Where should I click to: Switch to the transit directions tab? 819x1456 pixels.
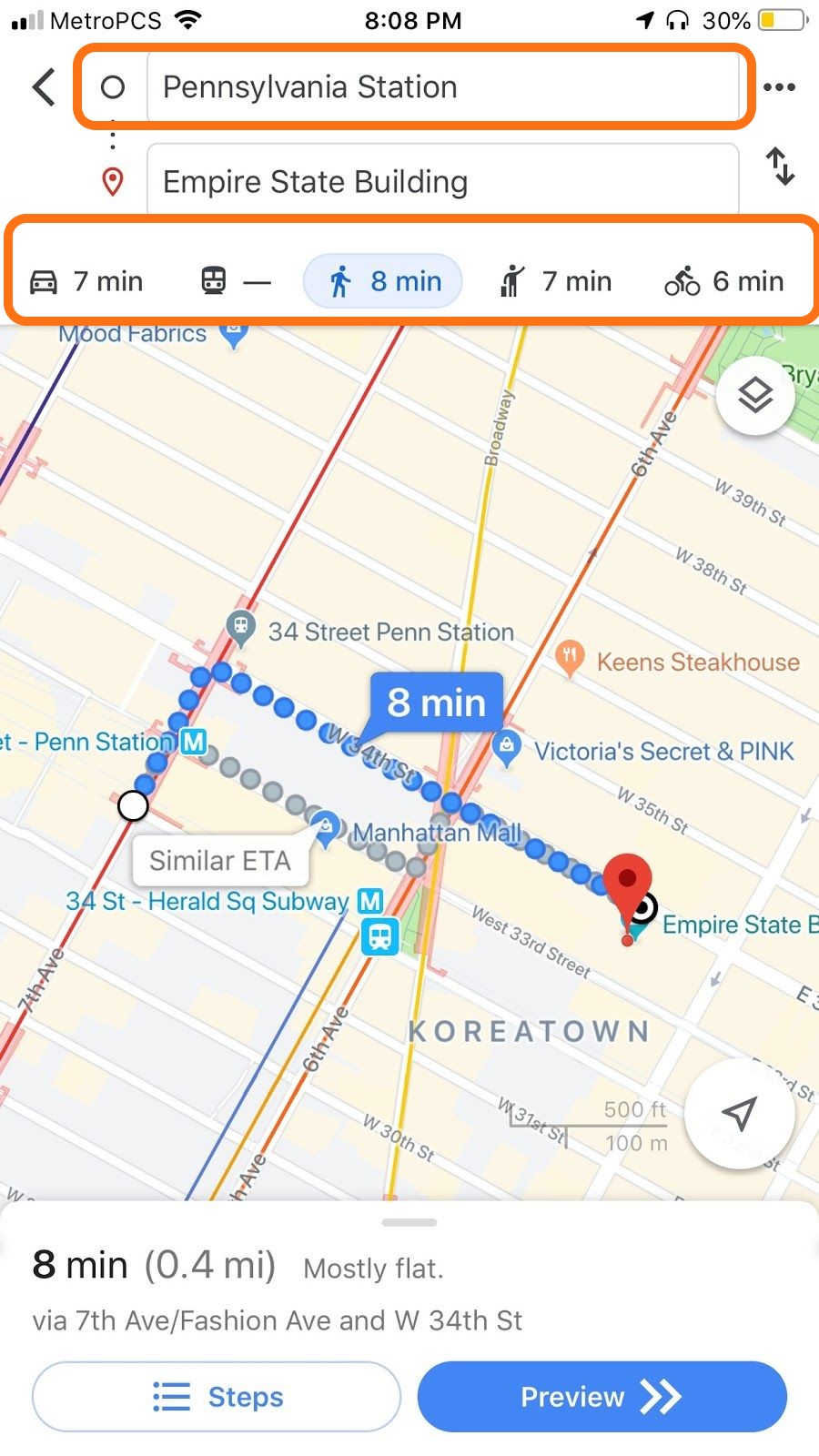click(x=235, y=281)
